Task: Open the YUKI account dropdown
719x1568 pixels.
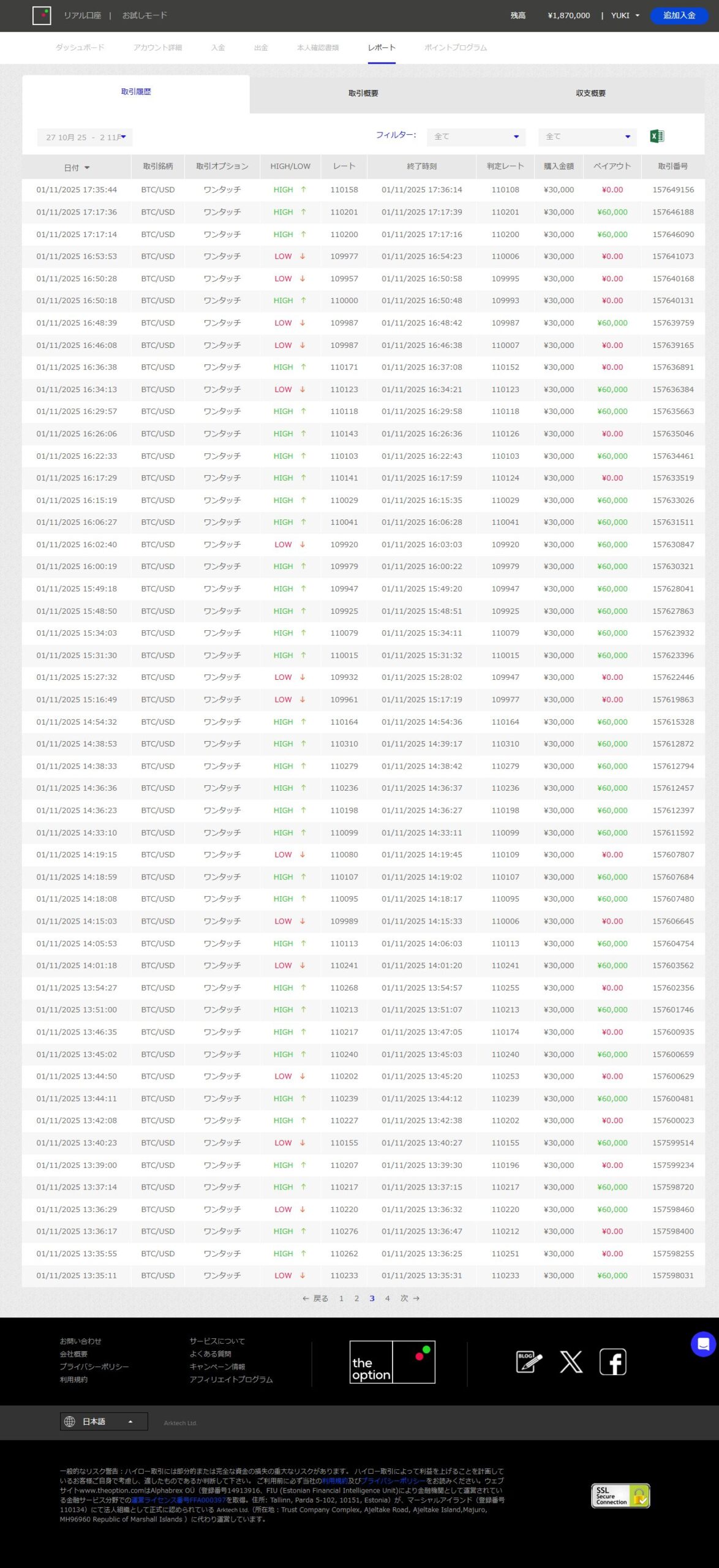Action: coord(625,15)
